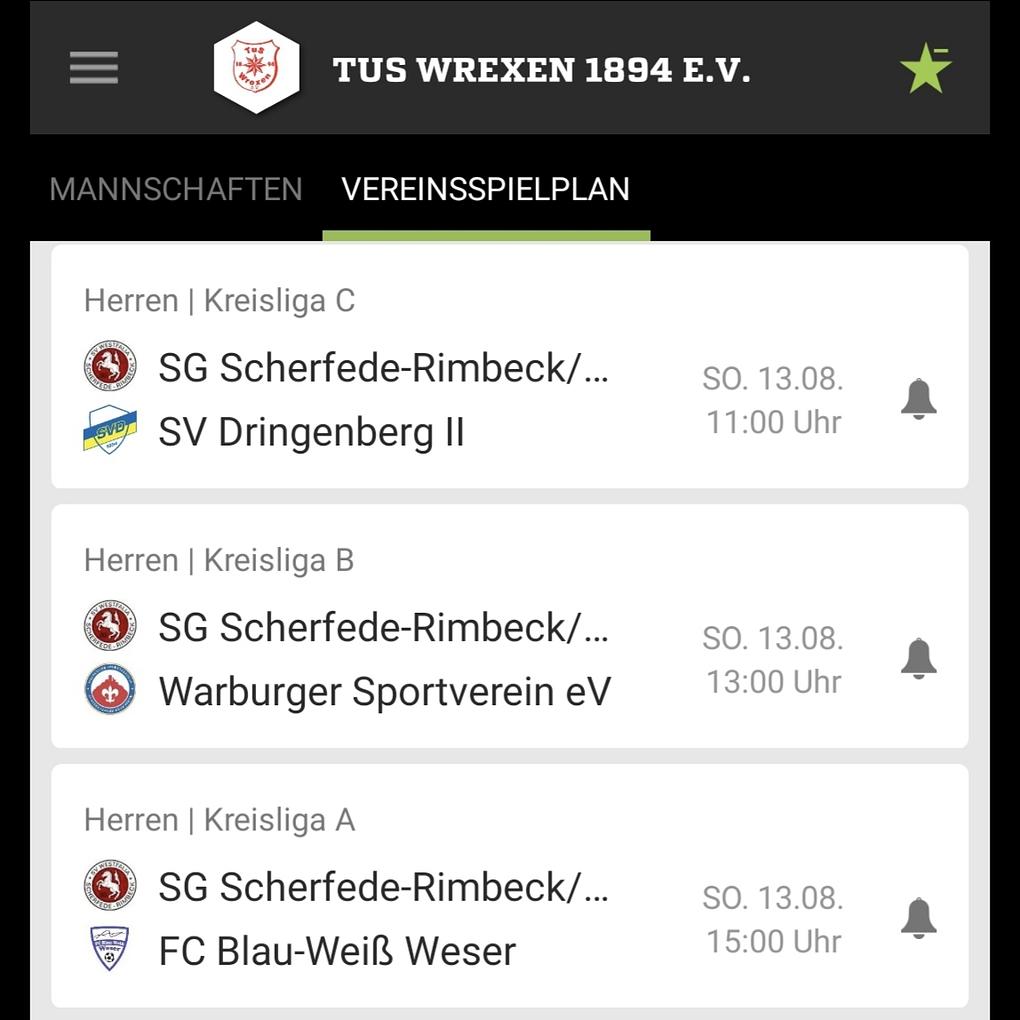Screen dimensions: 1020x1020
Task: Turn on bell for FC Blau-Weiß Weser match
Action: click(x=918, y=918)
